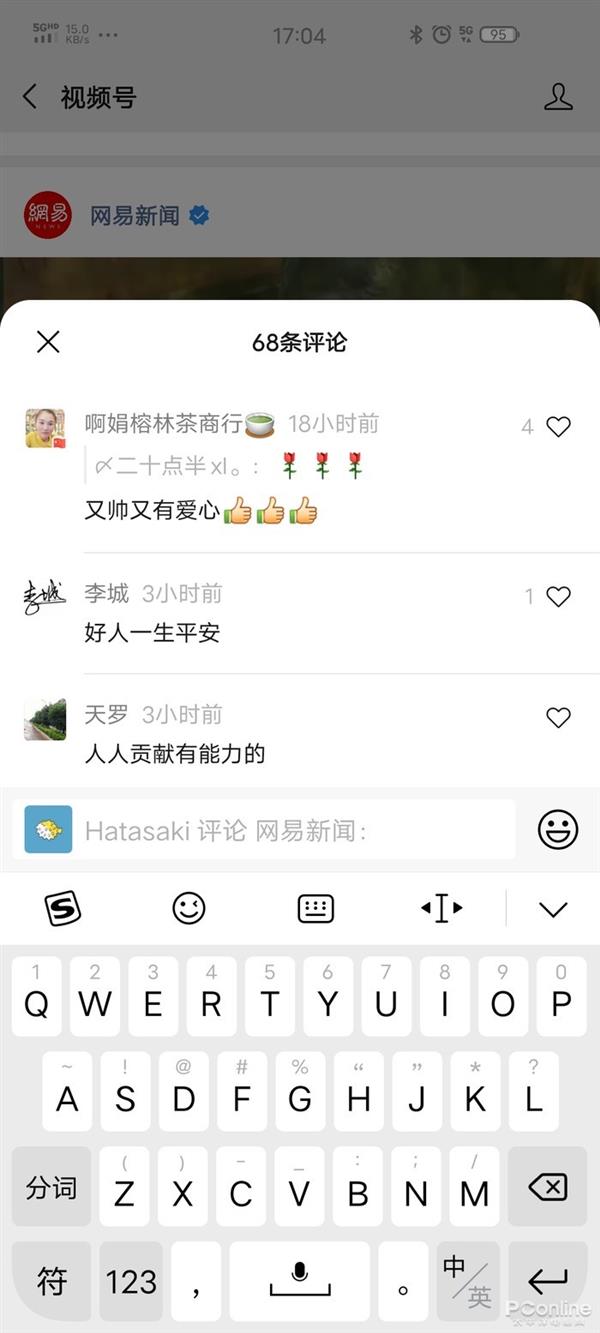
Task: Open the cursor movement tool
Action: click(x=441, y=908)
